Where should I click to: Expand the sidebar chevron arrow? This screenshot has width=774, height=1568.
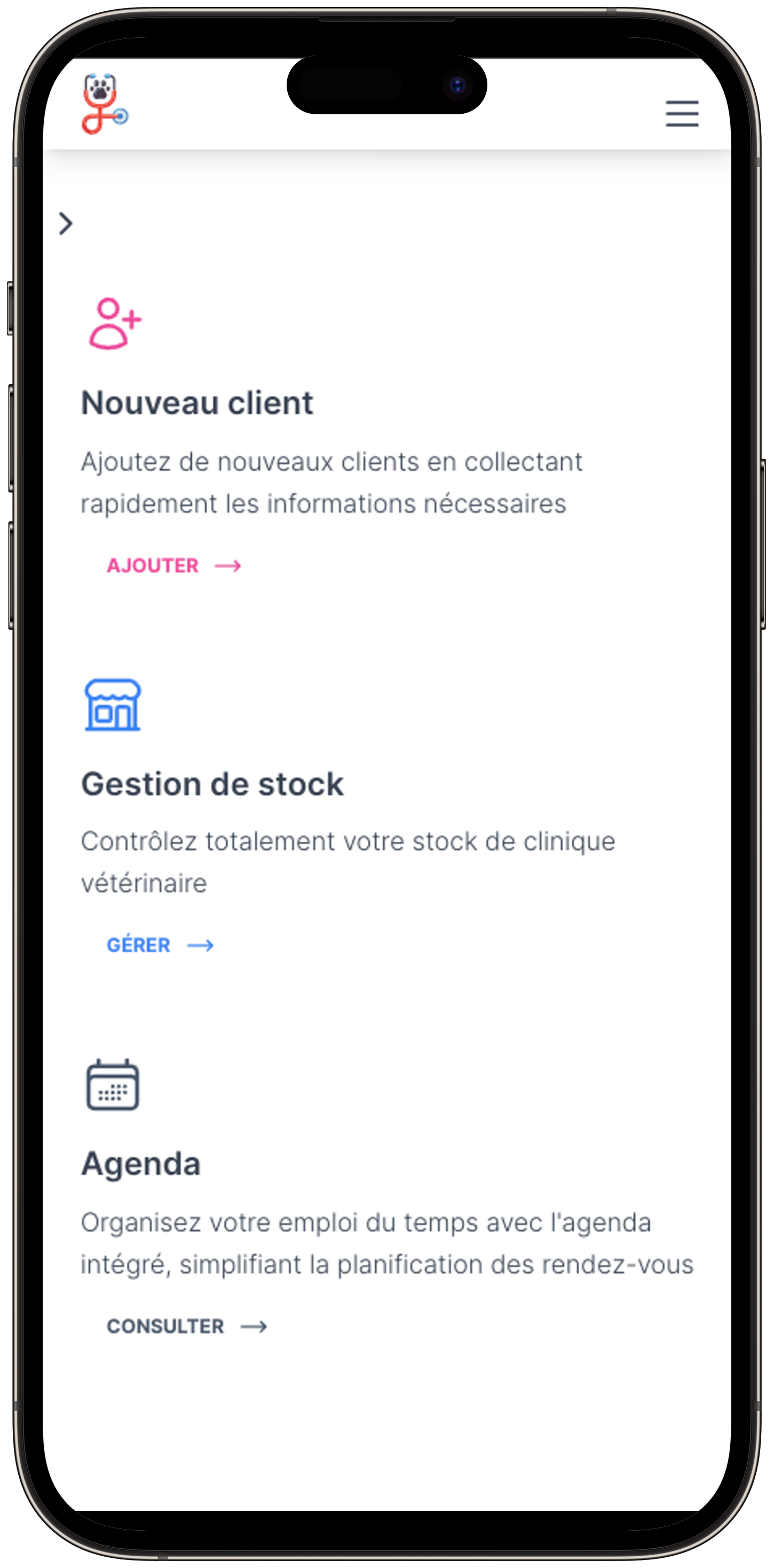coord(66,223)
